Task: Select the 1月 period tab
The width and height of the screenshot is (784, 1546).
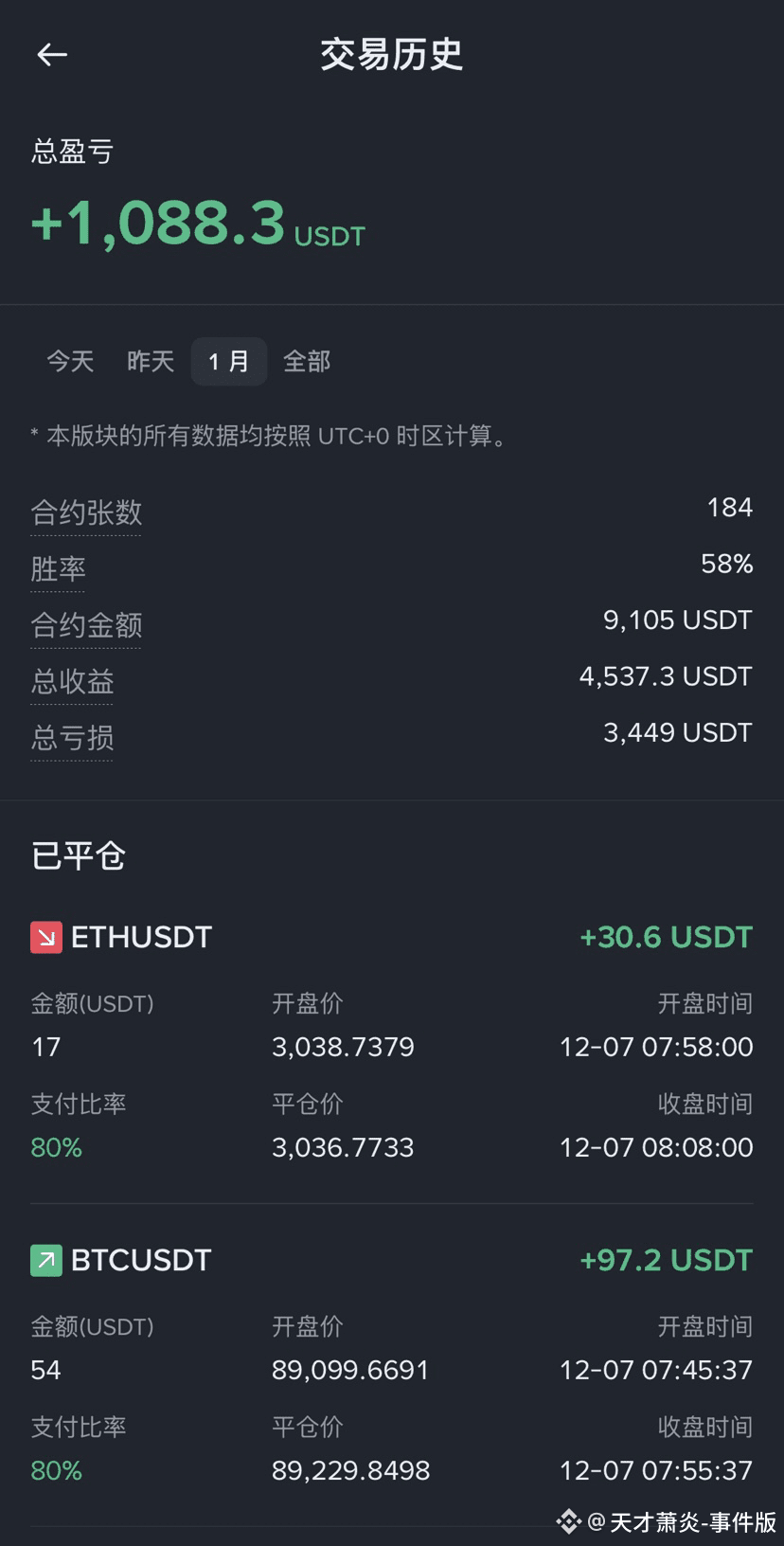Action: click(228, 361)
